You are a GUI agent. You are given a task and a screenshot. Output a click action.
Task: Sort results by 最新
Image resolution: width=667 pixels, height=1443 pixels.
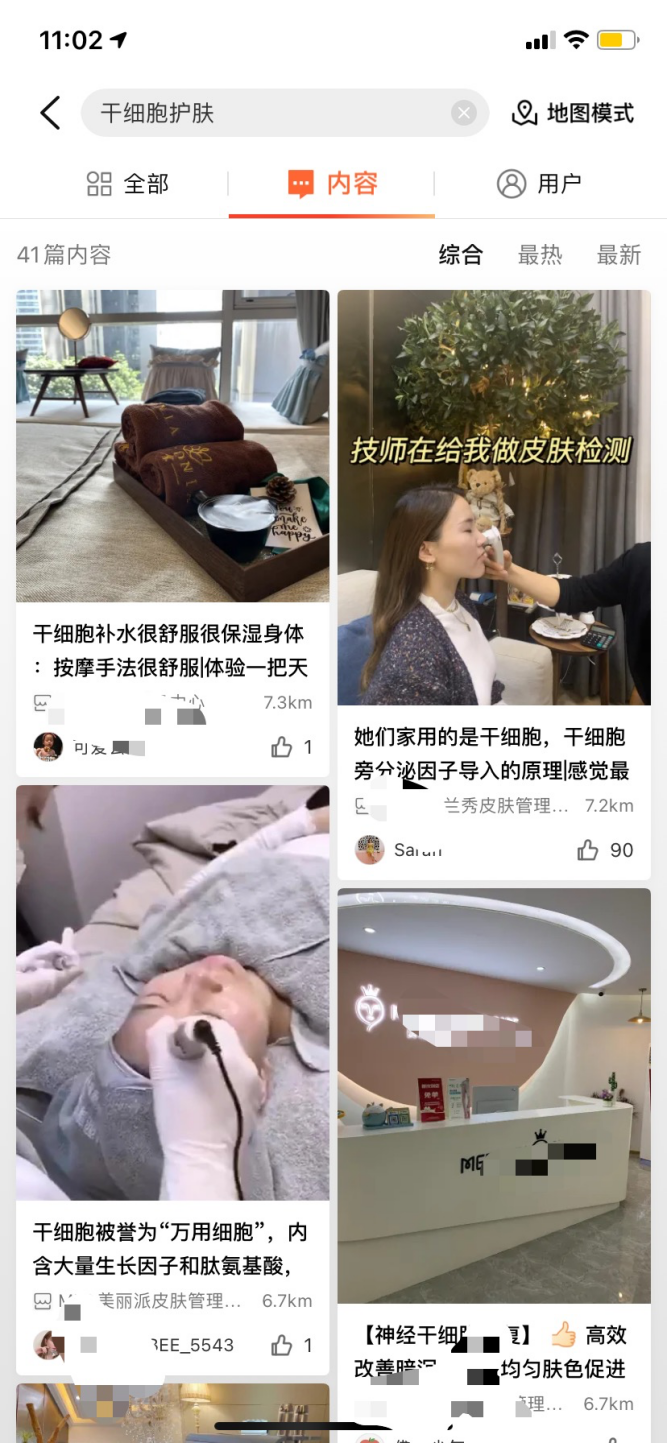[618, 255]
